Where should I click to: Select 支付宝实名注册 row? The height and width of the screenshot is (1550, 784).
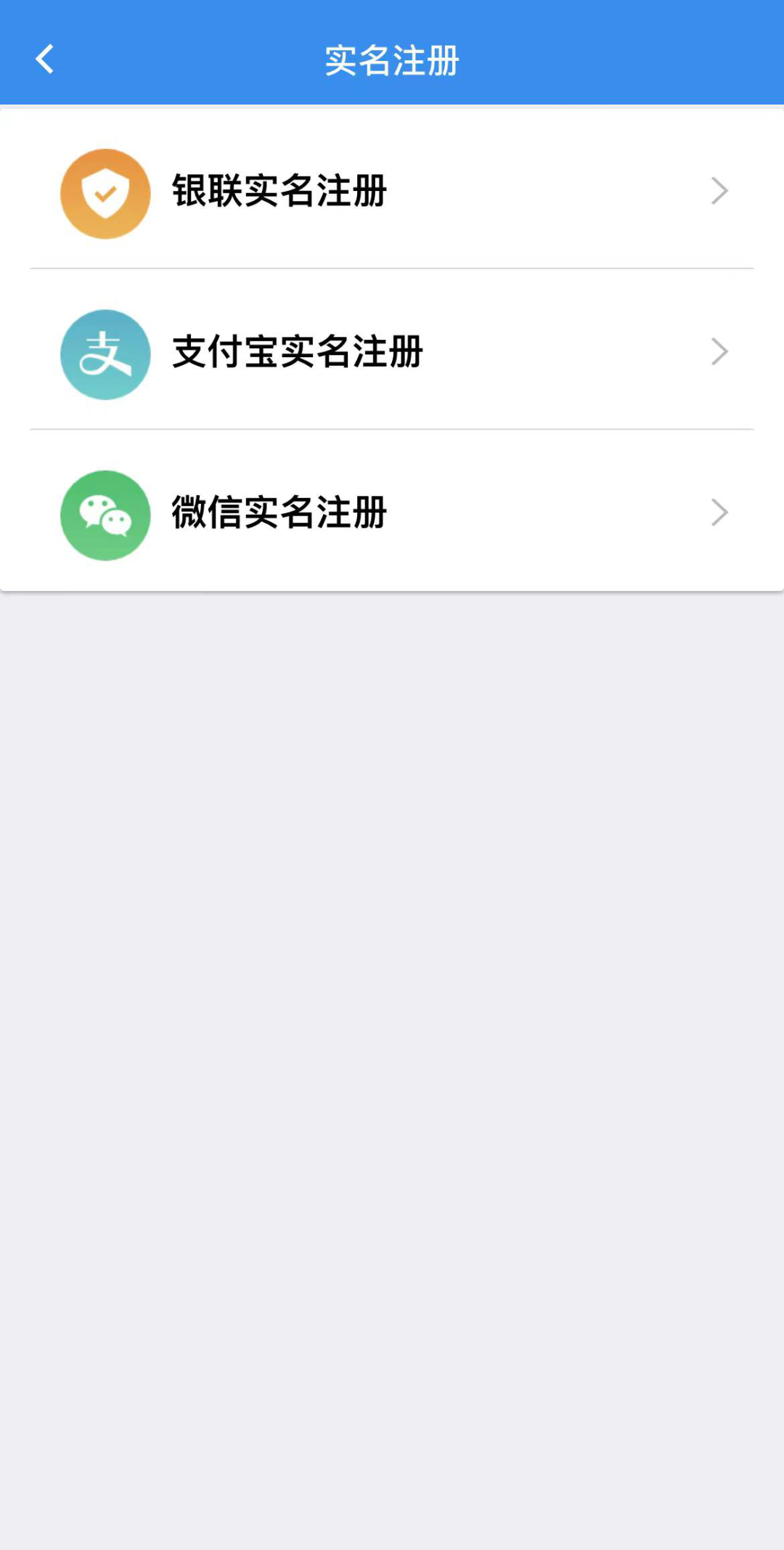tap(392, 351)
